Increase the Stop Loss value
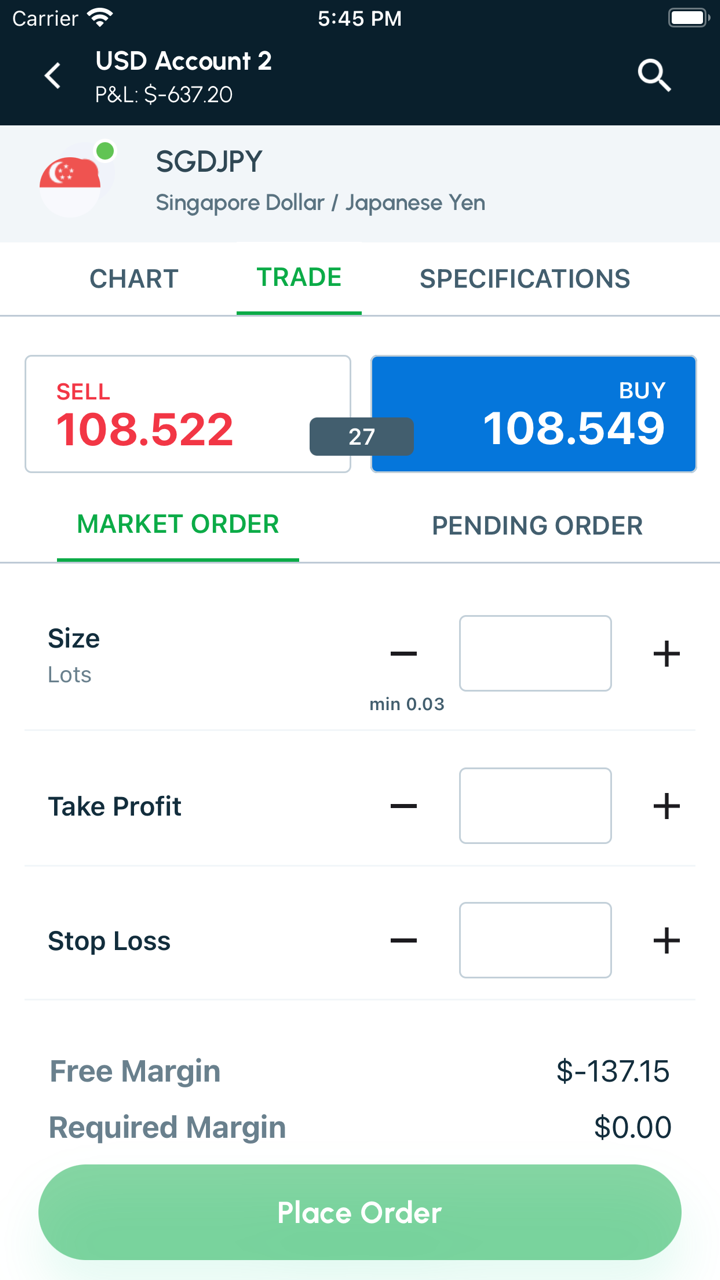Viewport: 720px width, 1280px height. (666, 941)
